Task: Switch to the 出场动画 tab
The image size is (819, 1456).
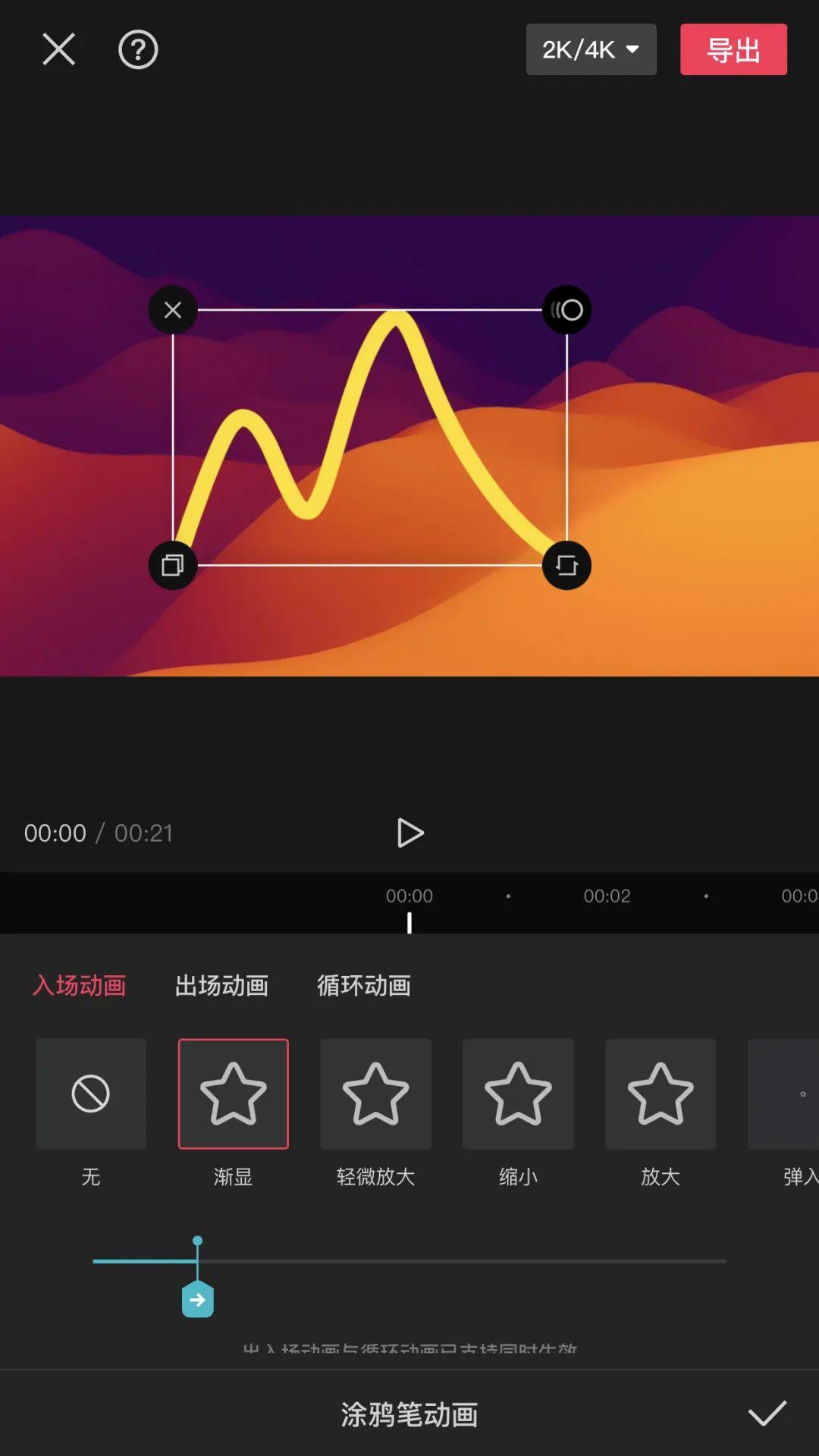Action: point(221,985)
